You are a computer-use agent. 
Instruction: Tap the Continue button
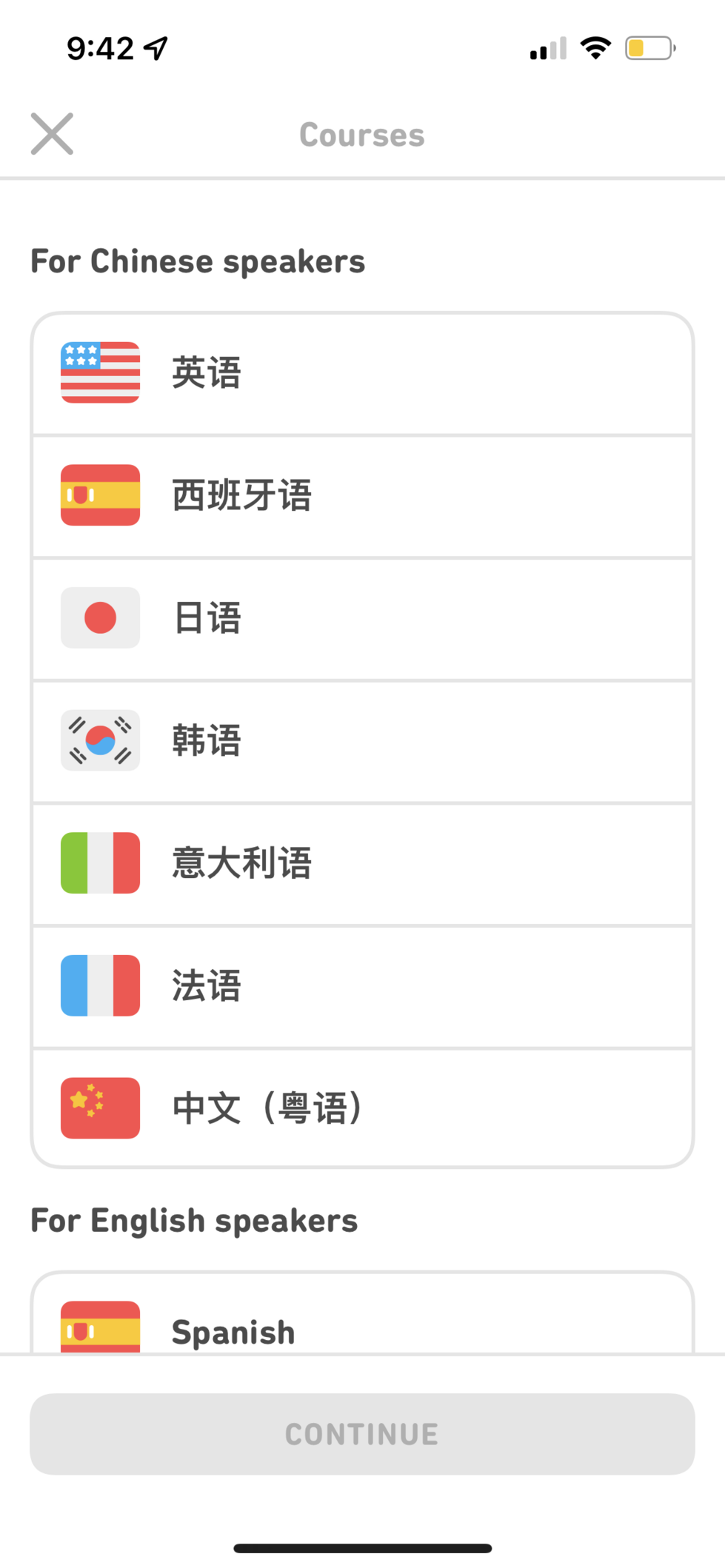click(362, 1434)
